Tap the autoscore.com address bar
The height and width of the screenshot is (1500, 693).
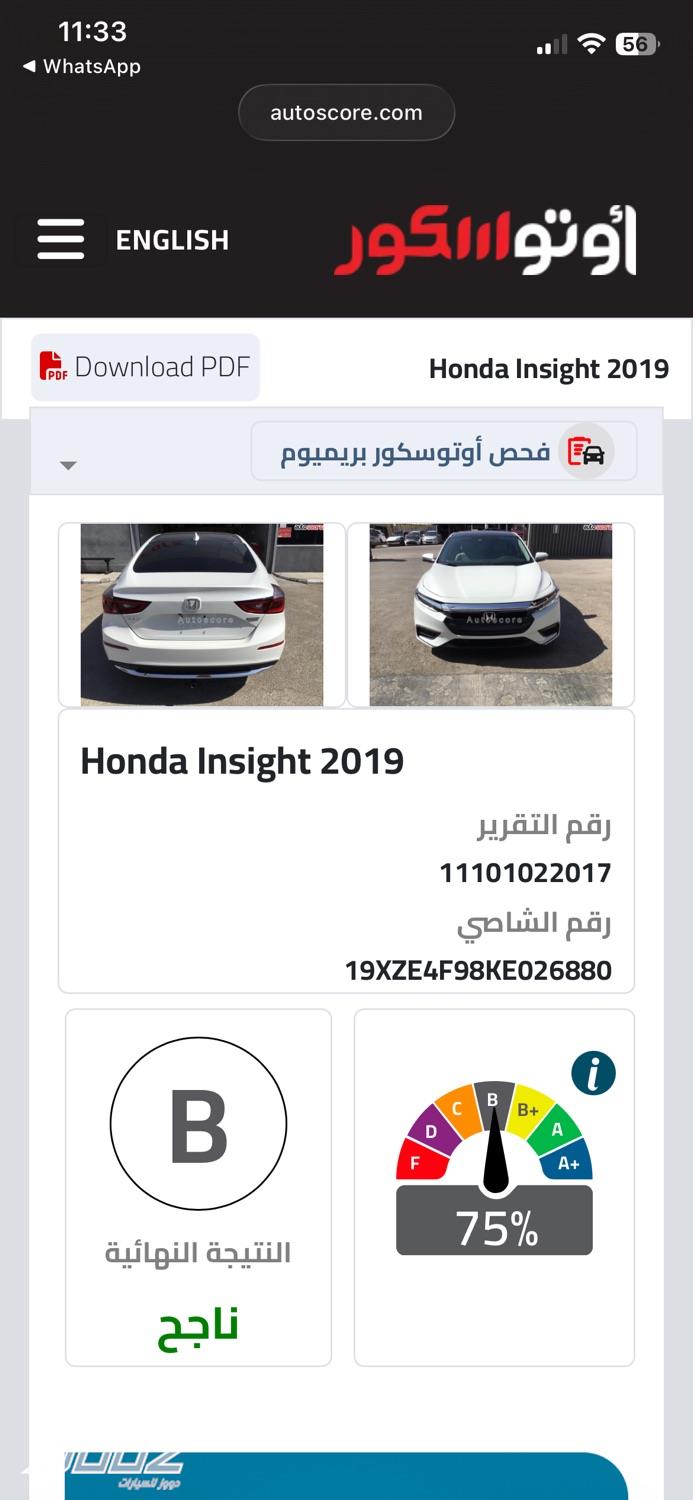pos(346,113)
